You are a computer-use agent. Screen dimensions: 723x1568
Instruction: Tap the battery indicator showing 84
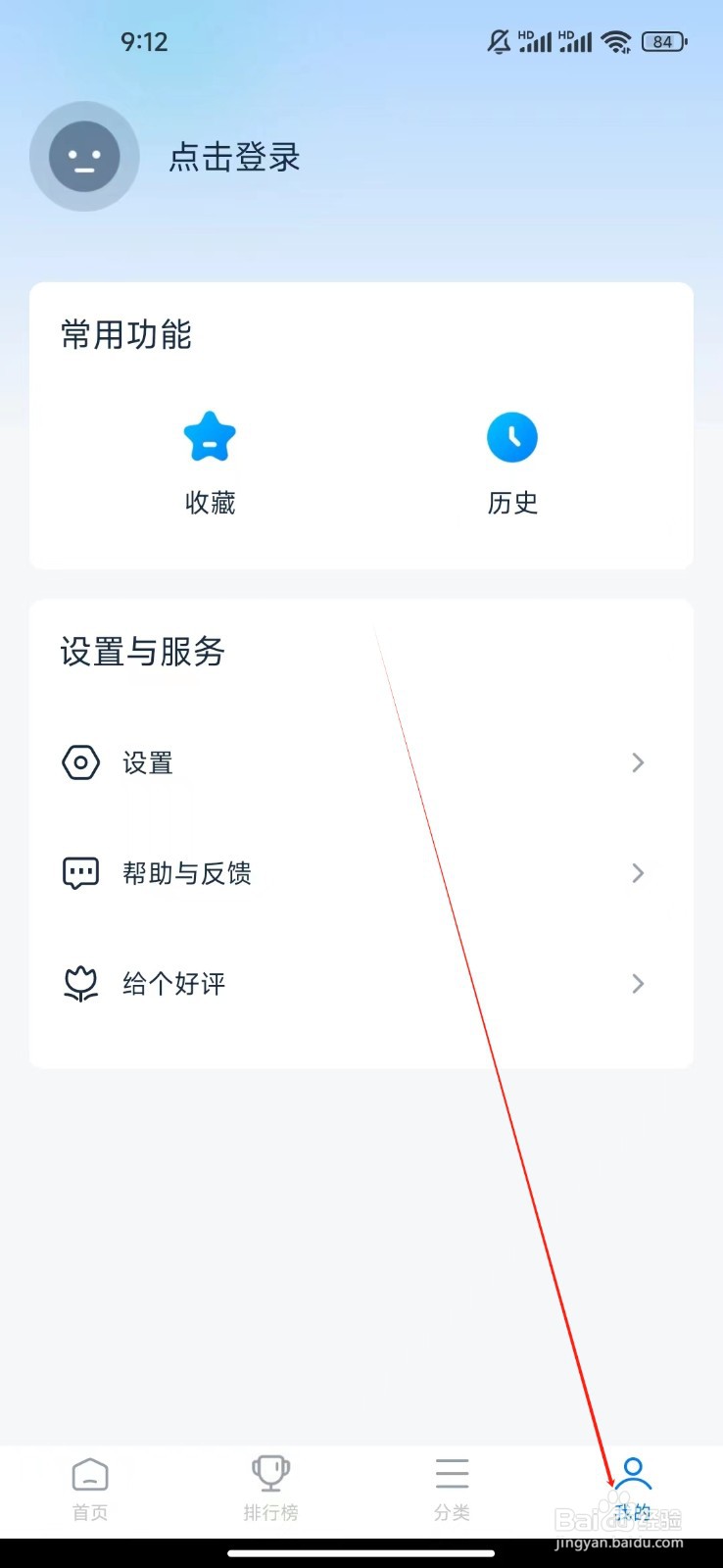tap(661, 42)
